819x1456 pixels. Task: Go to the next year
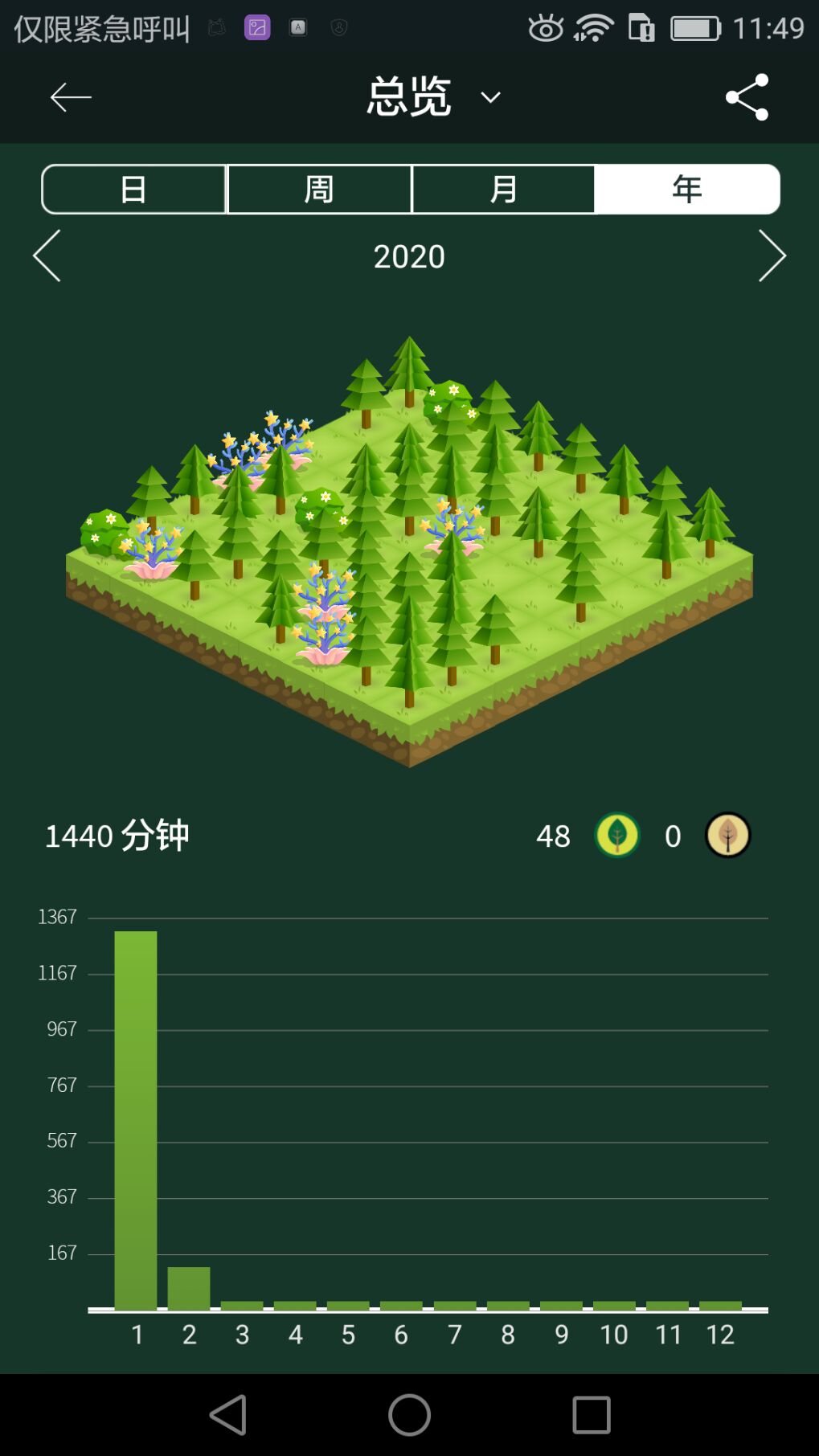tap(772, 256)
